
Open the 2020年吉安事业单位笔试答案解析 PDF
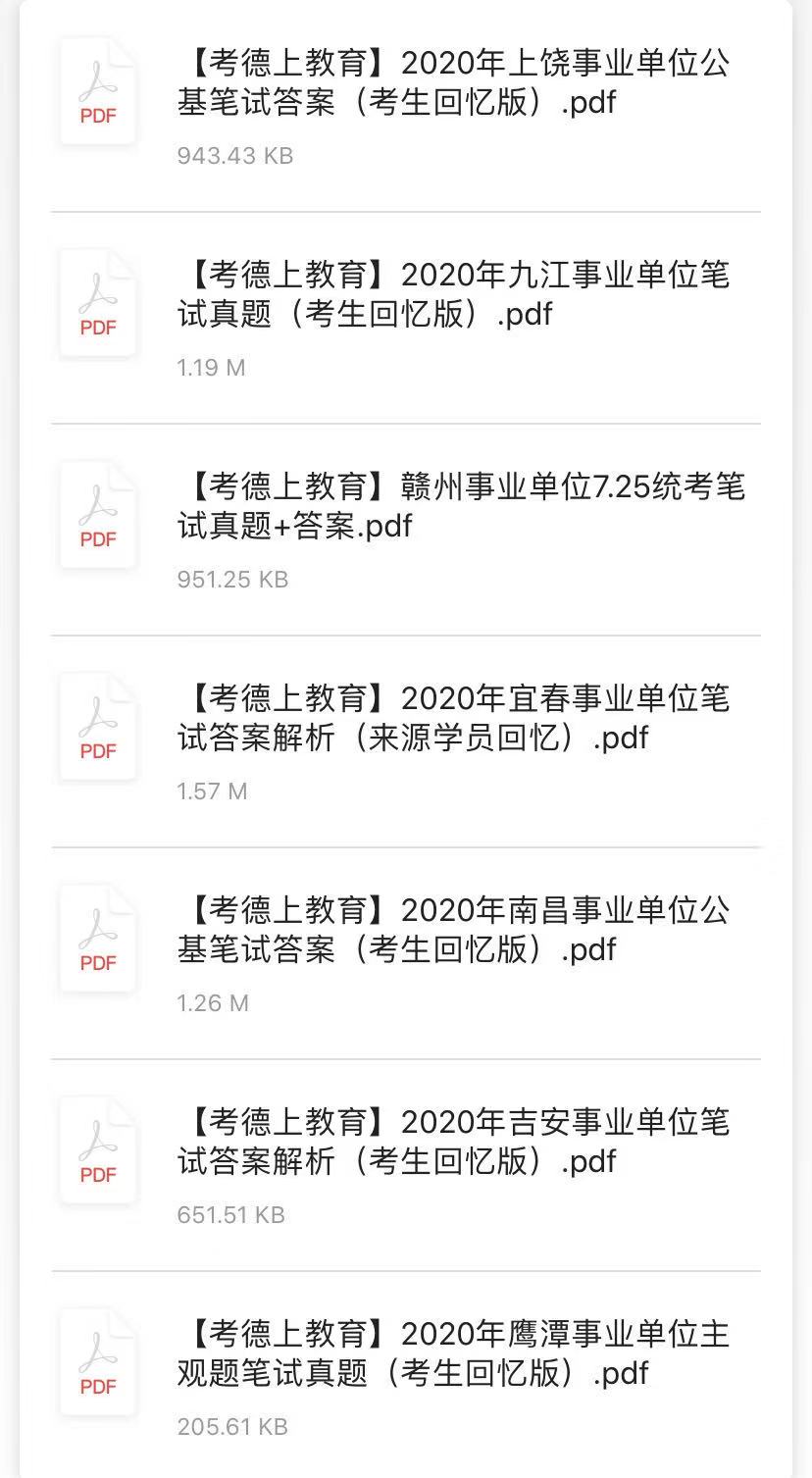[406, 1166]
